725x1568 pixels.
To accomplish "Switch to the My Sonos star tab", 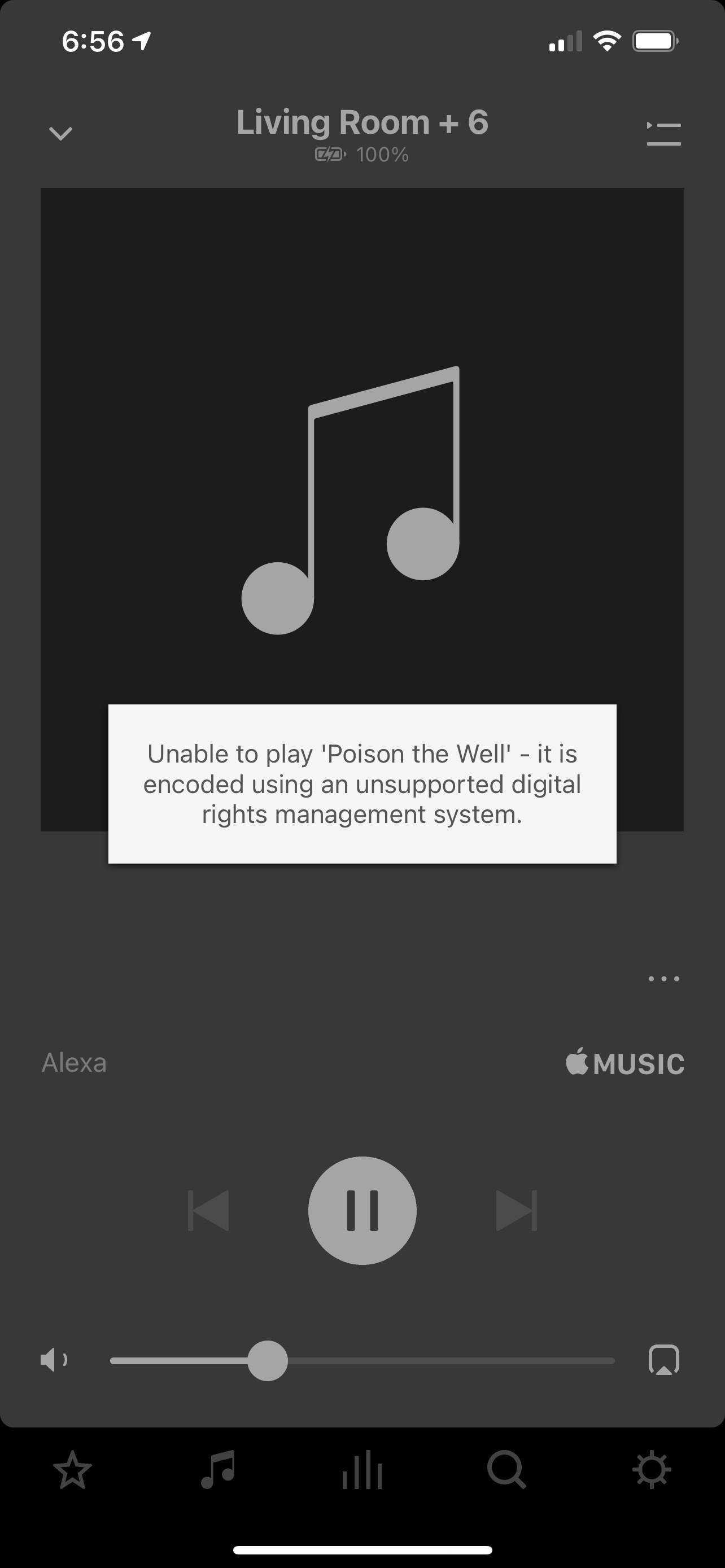I will pos(72,1470).
